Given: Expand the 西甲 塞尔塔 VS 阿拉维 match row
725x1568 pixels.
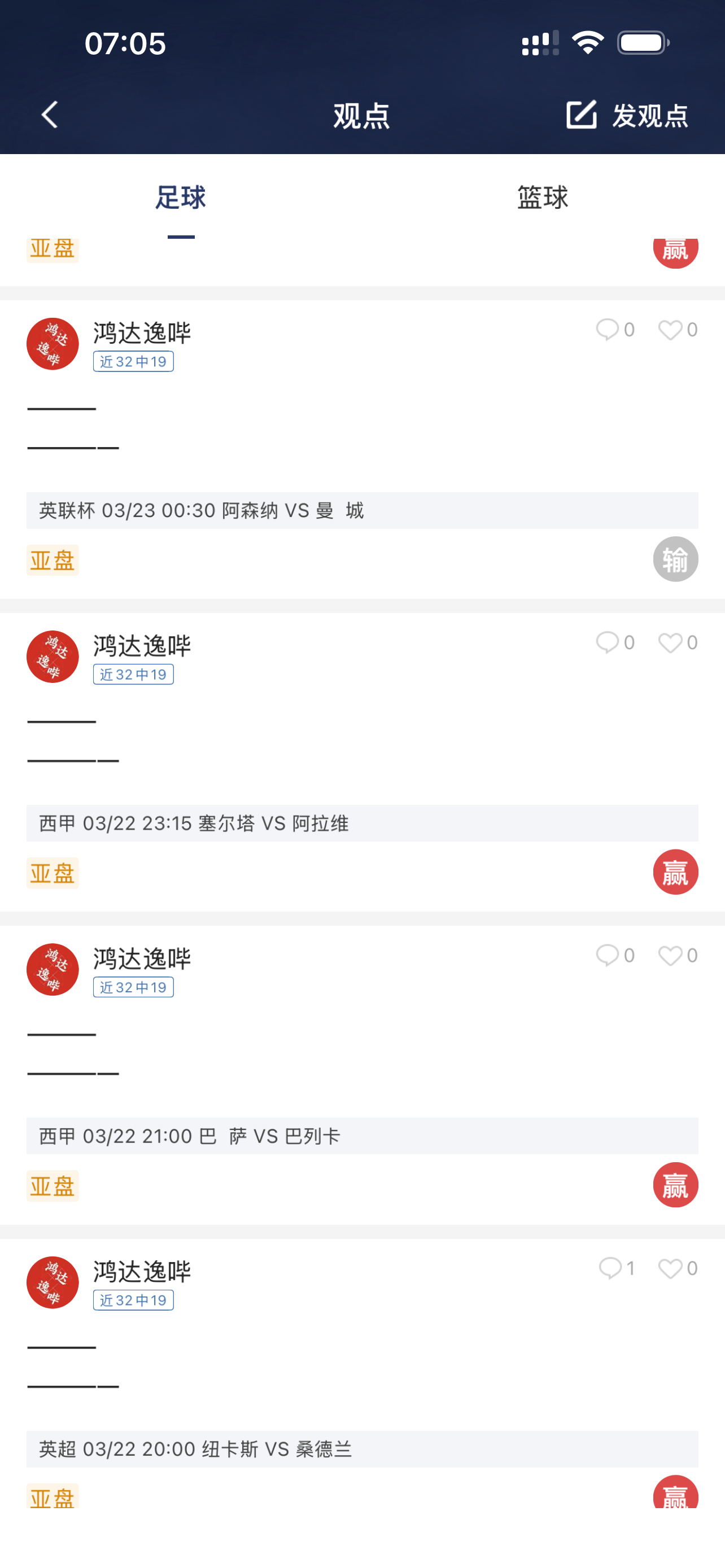Looking at the screenshot, I should tap(362, 824).
